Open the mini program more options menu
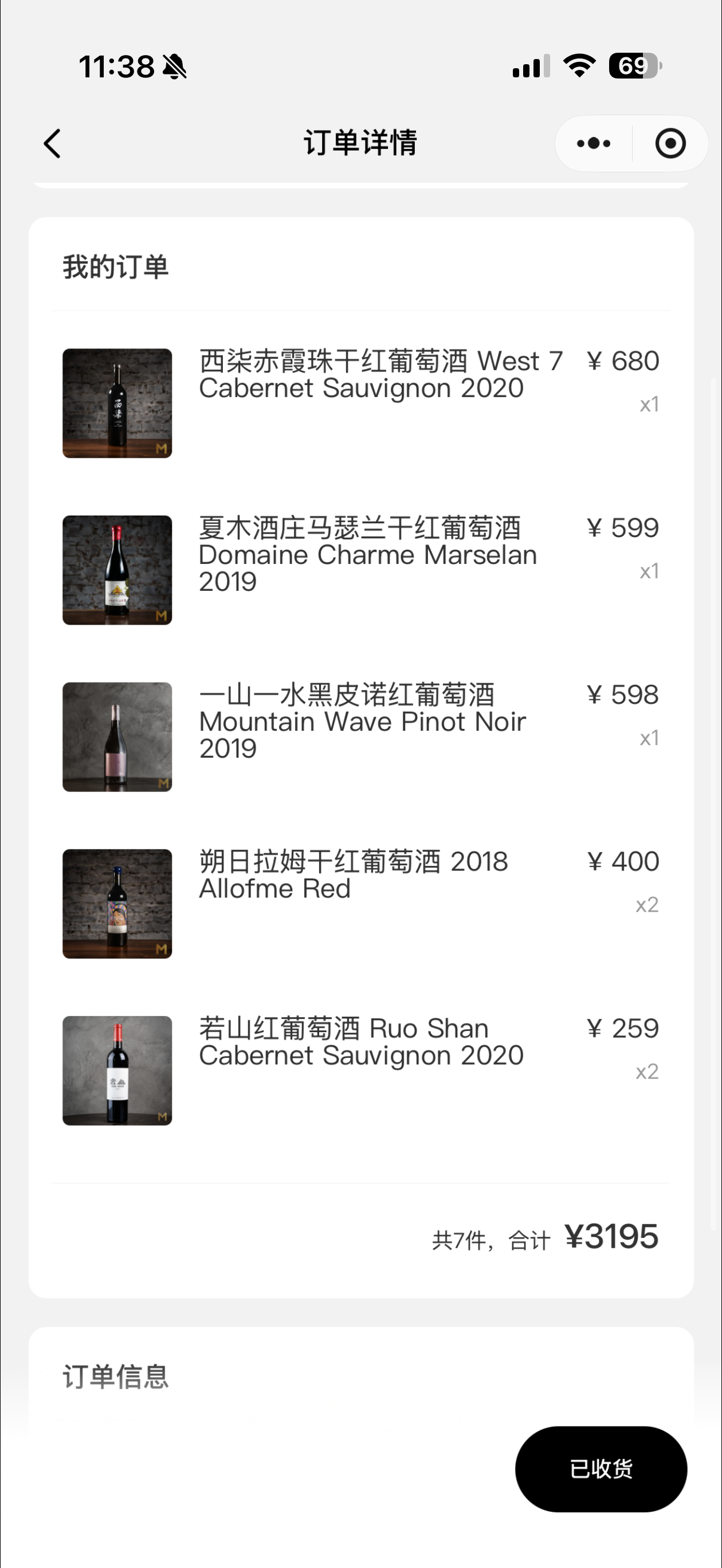Image resolution: width=722 pixels, height=1568 pixels. (594, 144)
